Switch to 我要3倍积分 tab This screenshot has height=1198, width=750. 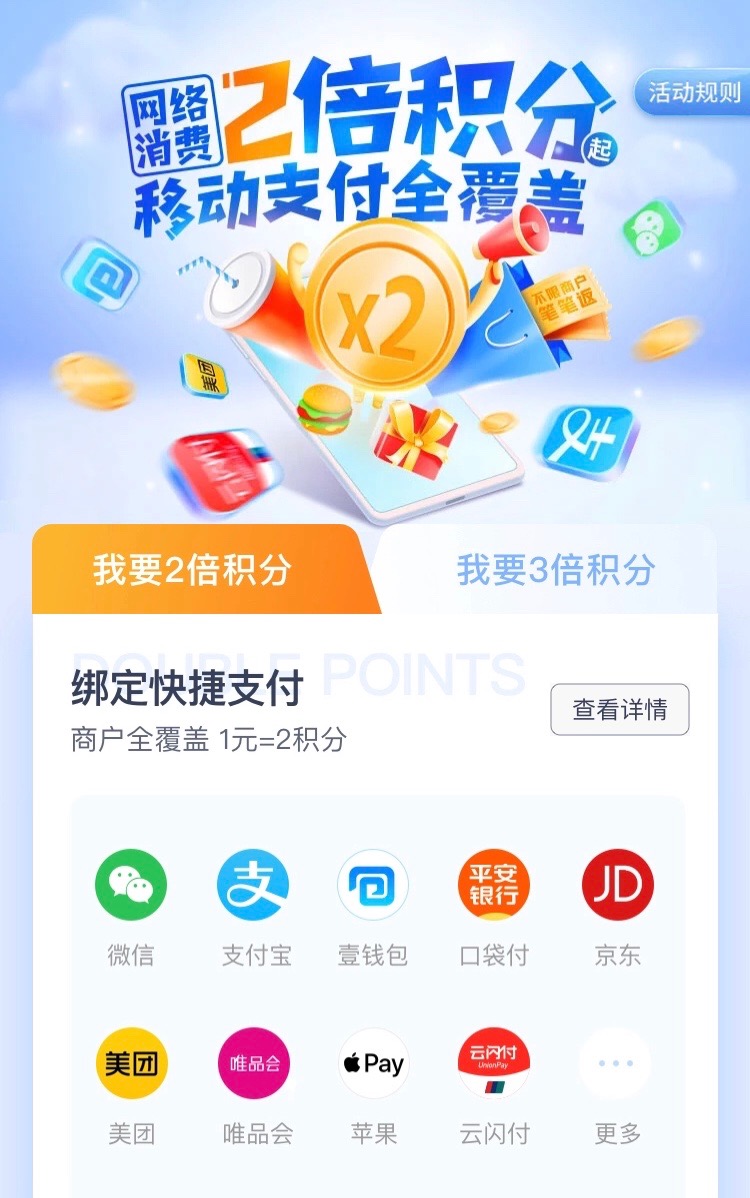(x=555, y=570)
